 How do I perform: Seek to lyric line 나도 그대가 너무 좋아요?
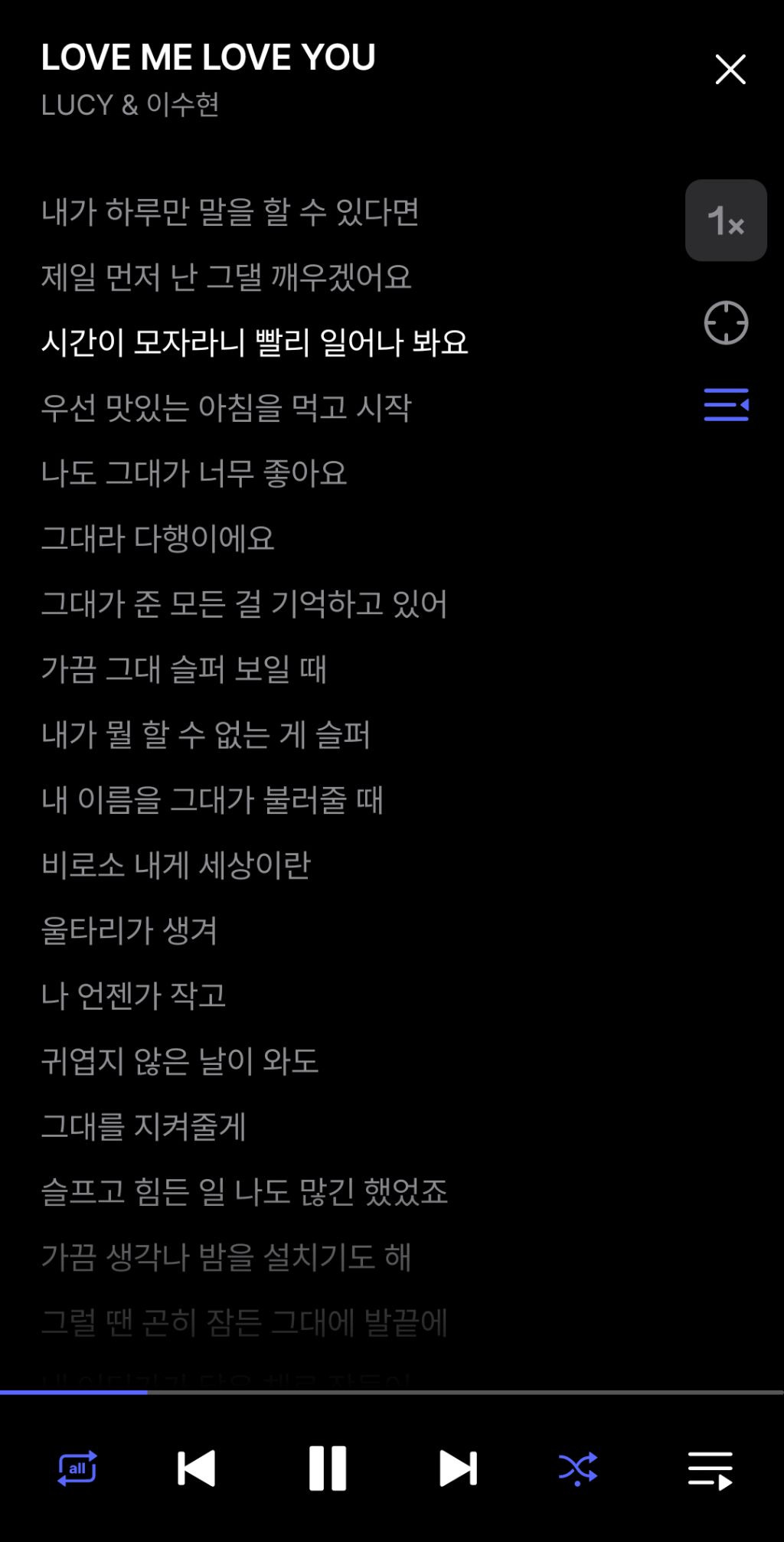tap(194, 473)
